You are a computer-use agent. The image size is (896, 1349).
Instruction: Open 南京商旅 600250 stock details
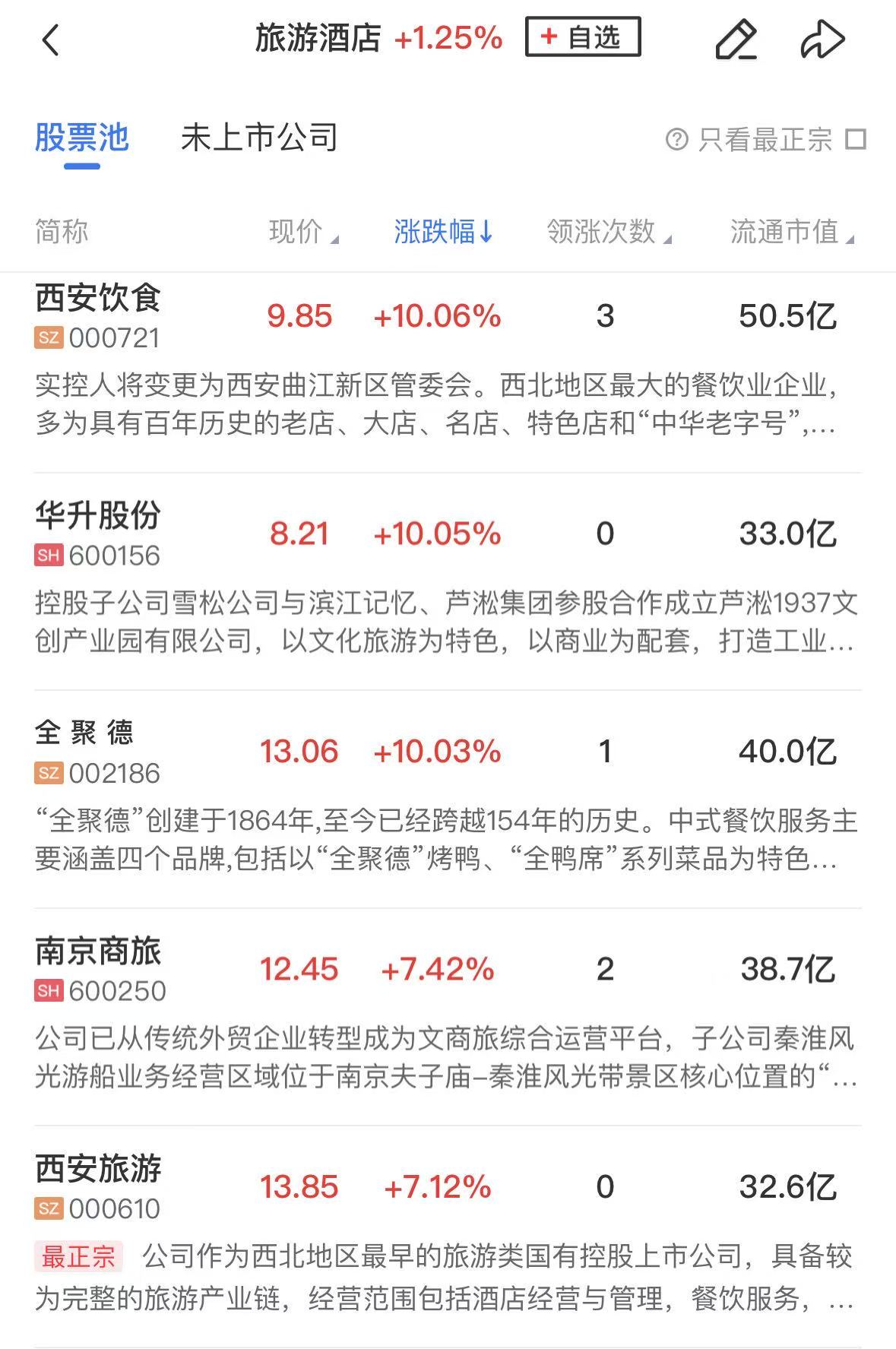[98, 969]
